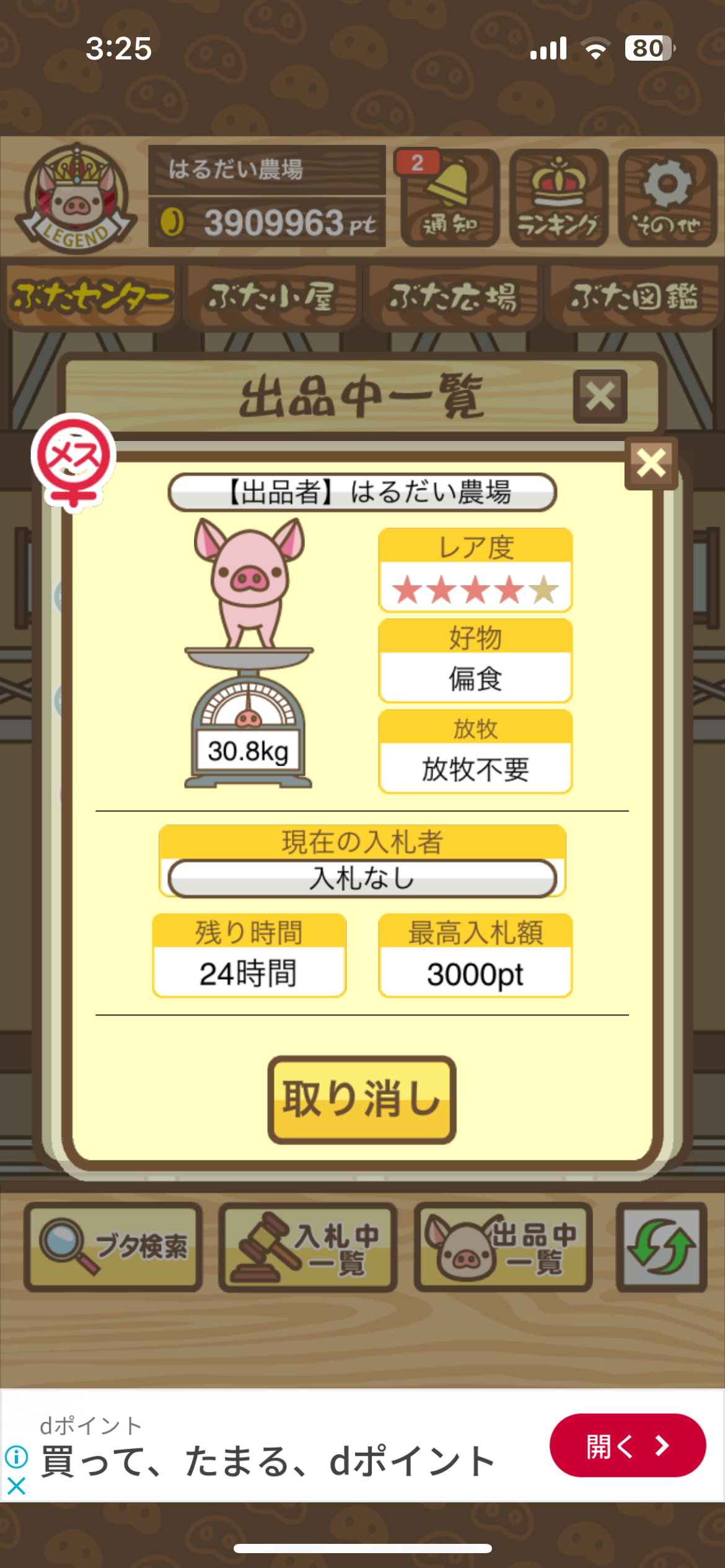Open the ぶた図鑑 tab
Screen dimensions: 725x1568
(633, 297)
